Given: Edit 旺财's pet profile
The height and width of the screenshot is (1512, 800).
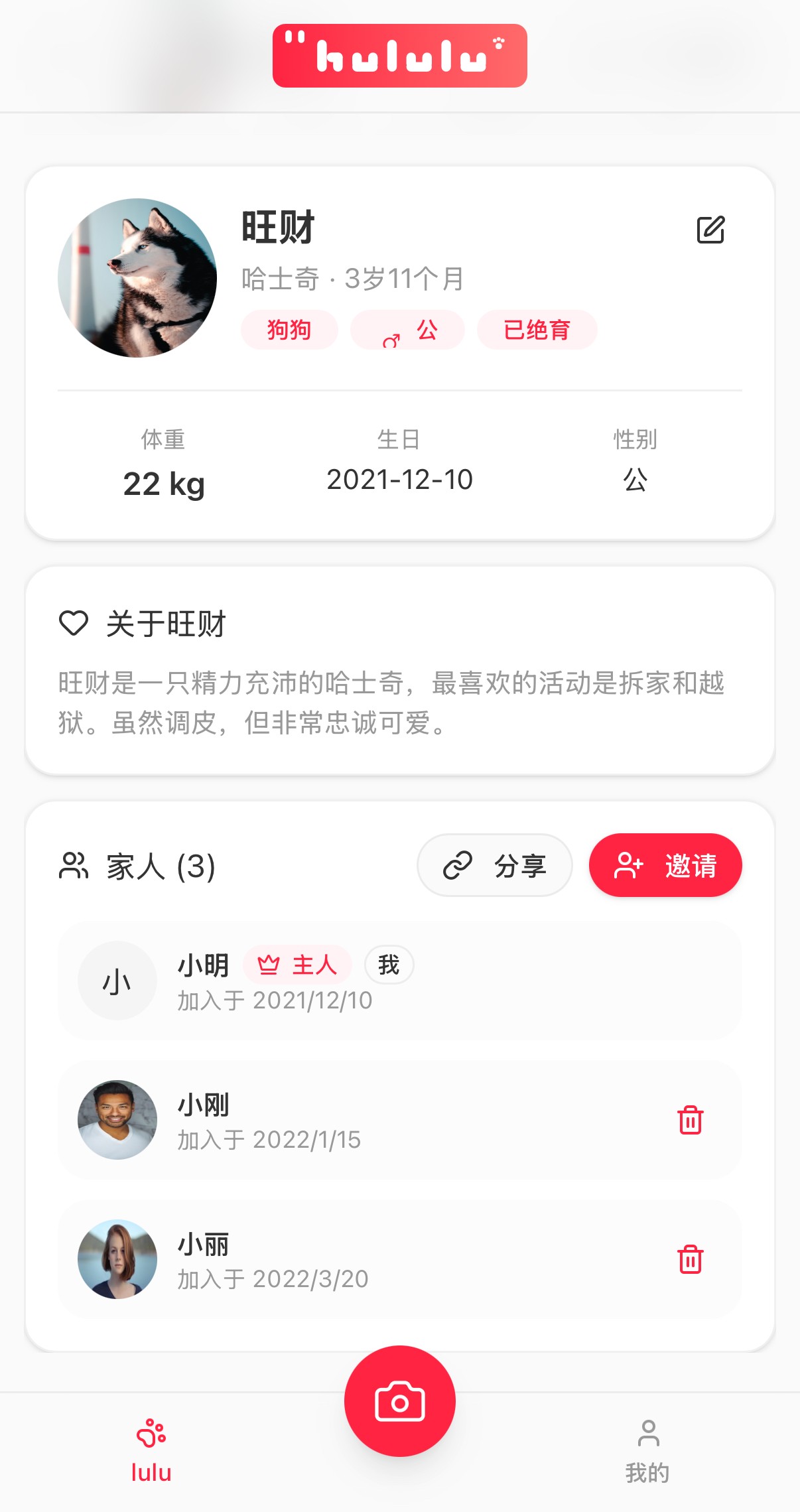Looking at the screenshot, I should (710, 230).
